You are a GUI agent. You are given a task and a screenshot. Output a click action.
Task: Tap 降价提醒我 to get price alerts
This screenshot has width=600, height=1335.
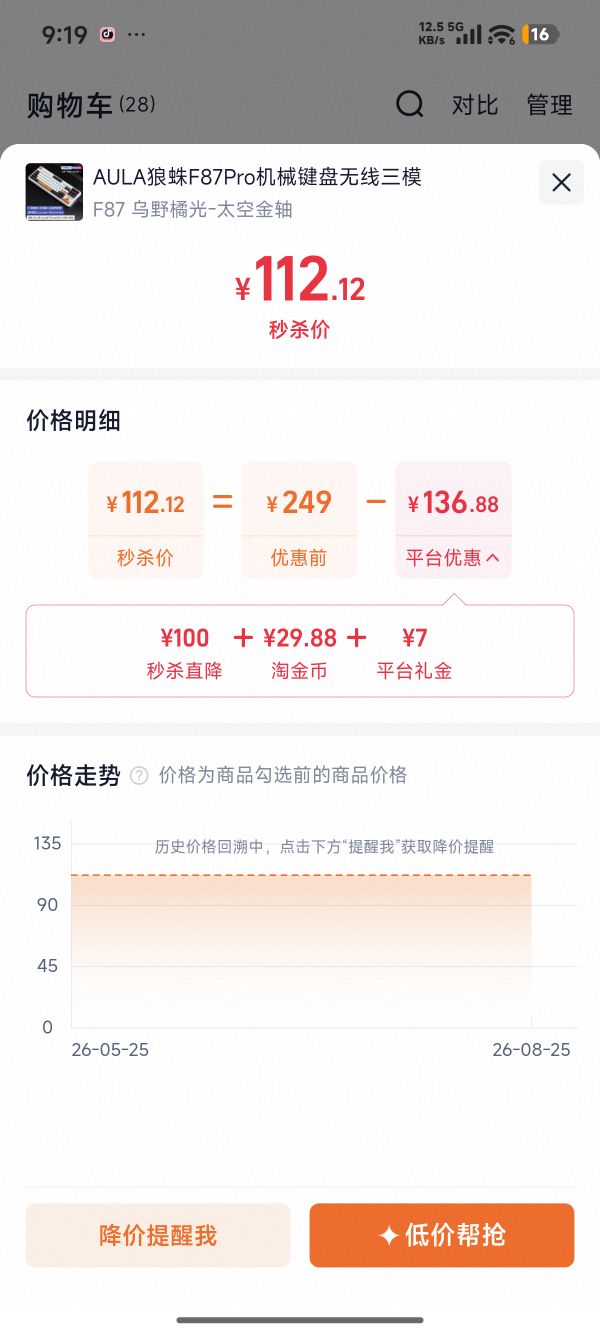coord(158,1235)
